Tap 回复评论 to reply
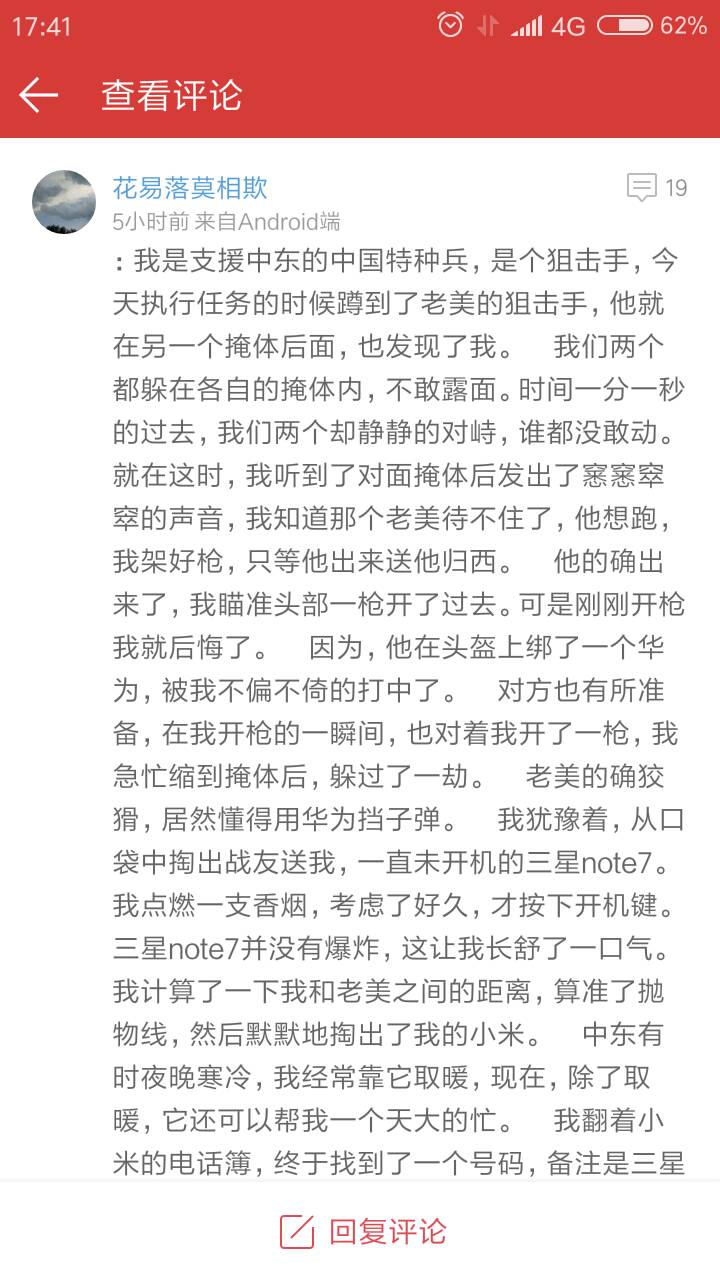Viewport: 720px width, 1280px height. 362,1231
